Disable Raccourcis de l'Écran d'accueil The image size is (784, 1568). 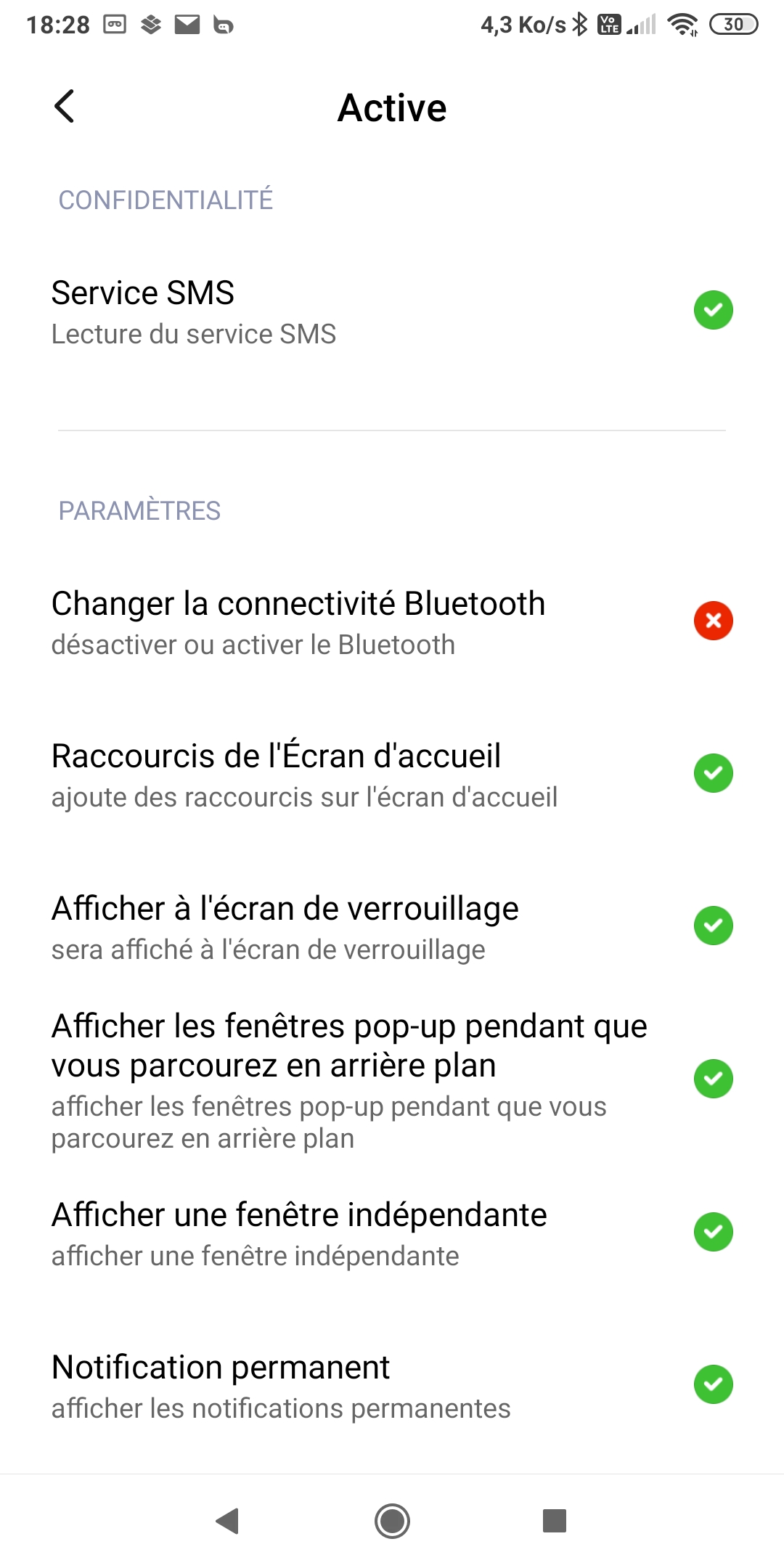point(714,773)
